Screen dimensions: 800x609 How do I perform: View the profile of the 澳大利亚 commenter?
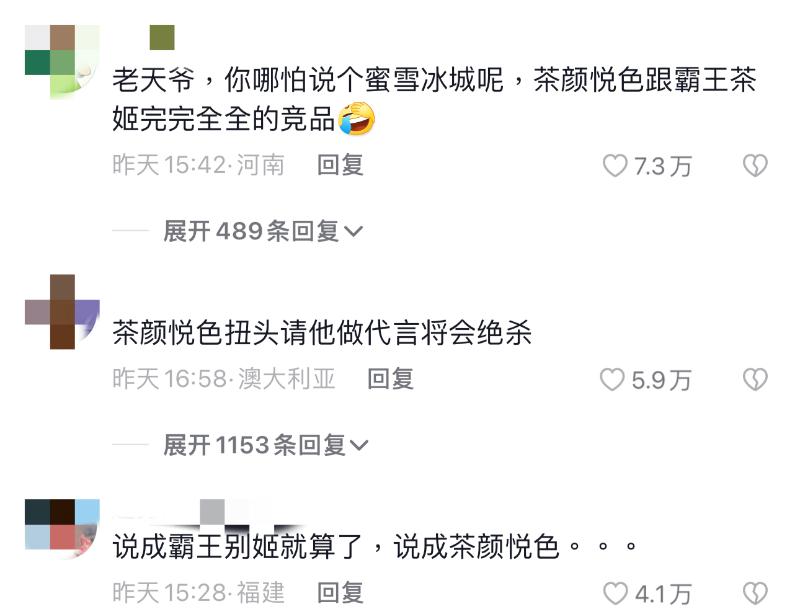pyautogui.click(x=62, y=312)
